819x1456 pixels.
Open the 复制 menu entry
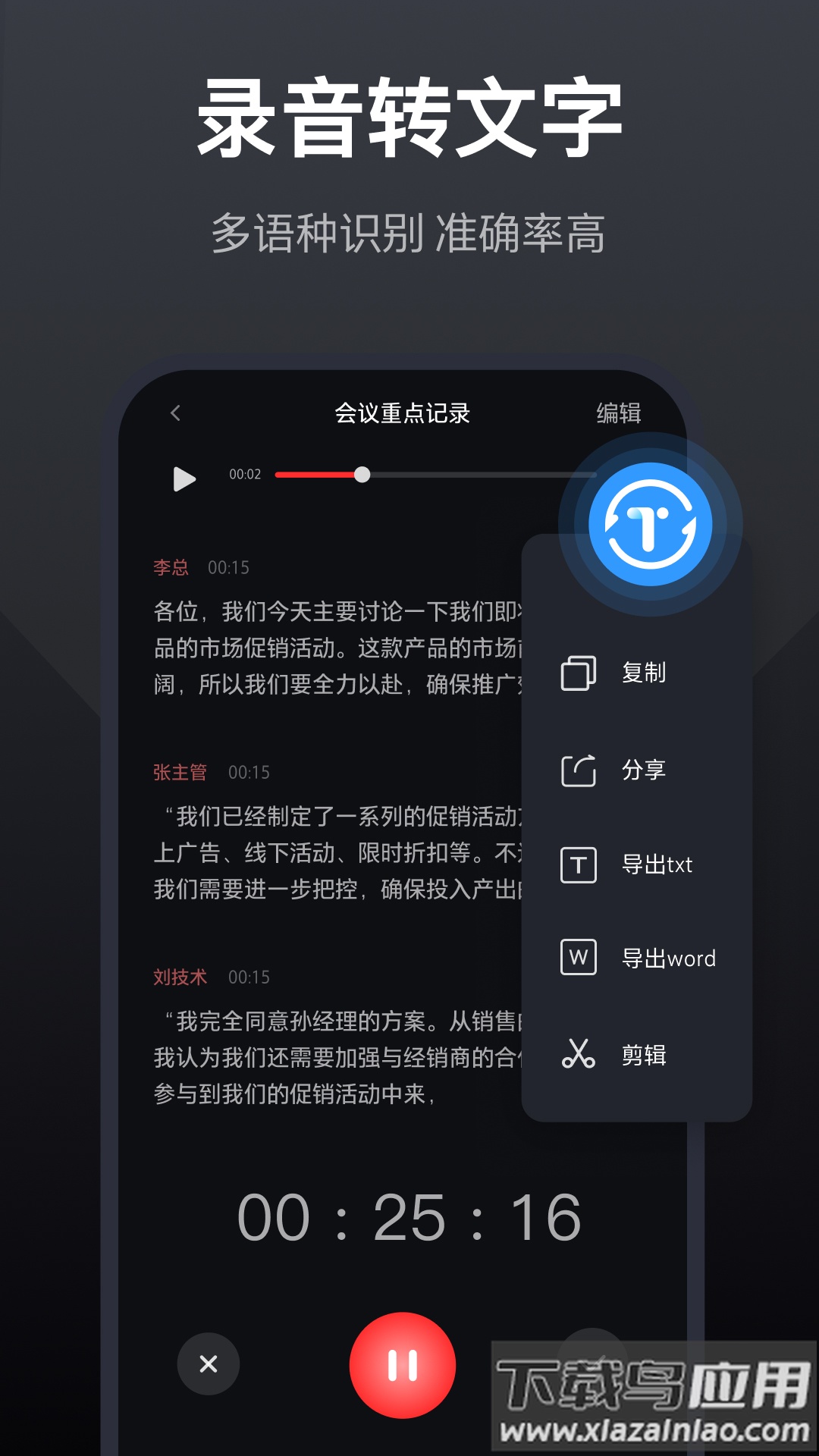643,673
